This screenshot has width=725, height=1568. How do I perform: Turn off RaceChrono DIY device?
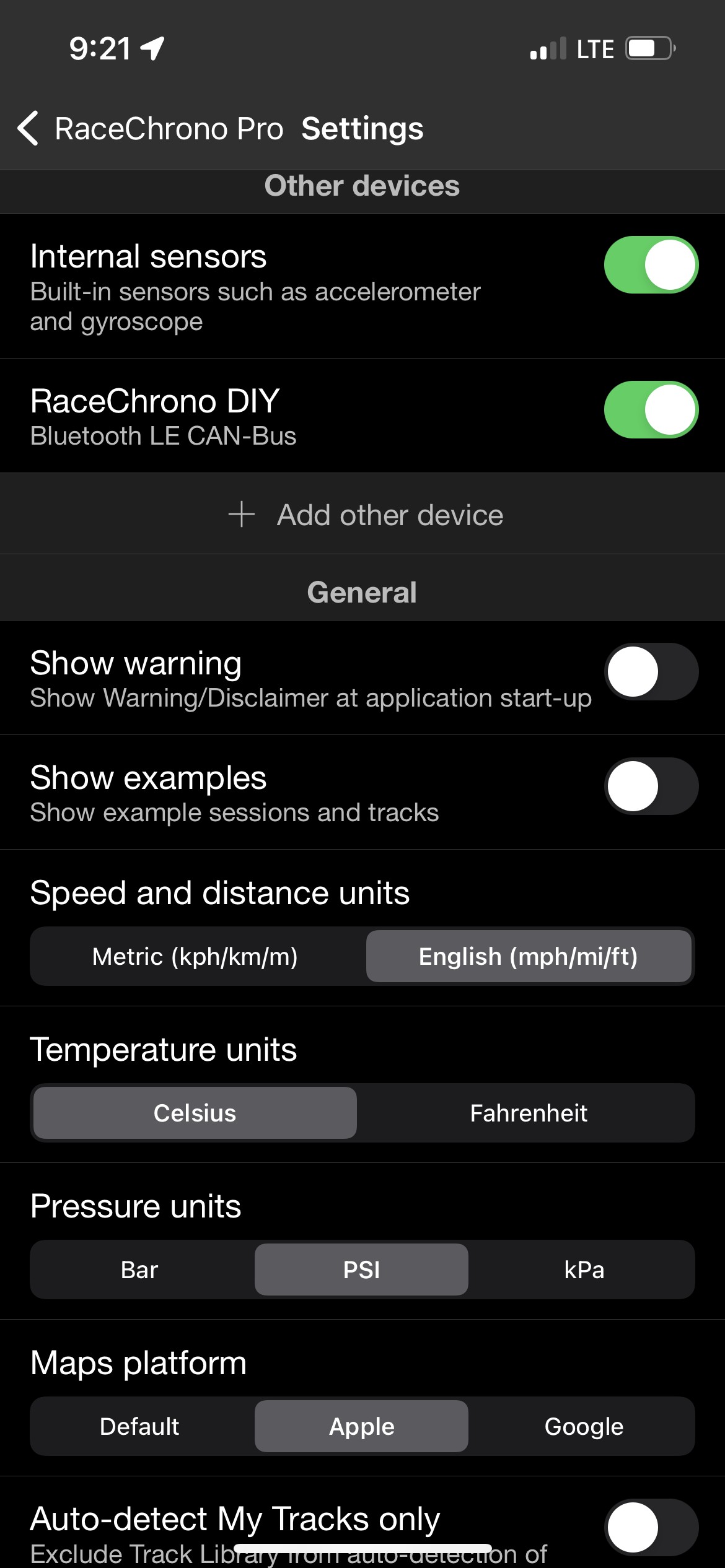[x=651, y=410]
